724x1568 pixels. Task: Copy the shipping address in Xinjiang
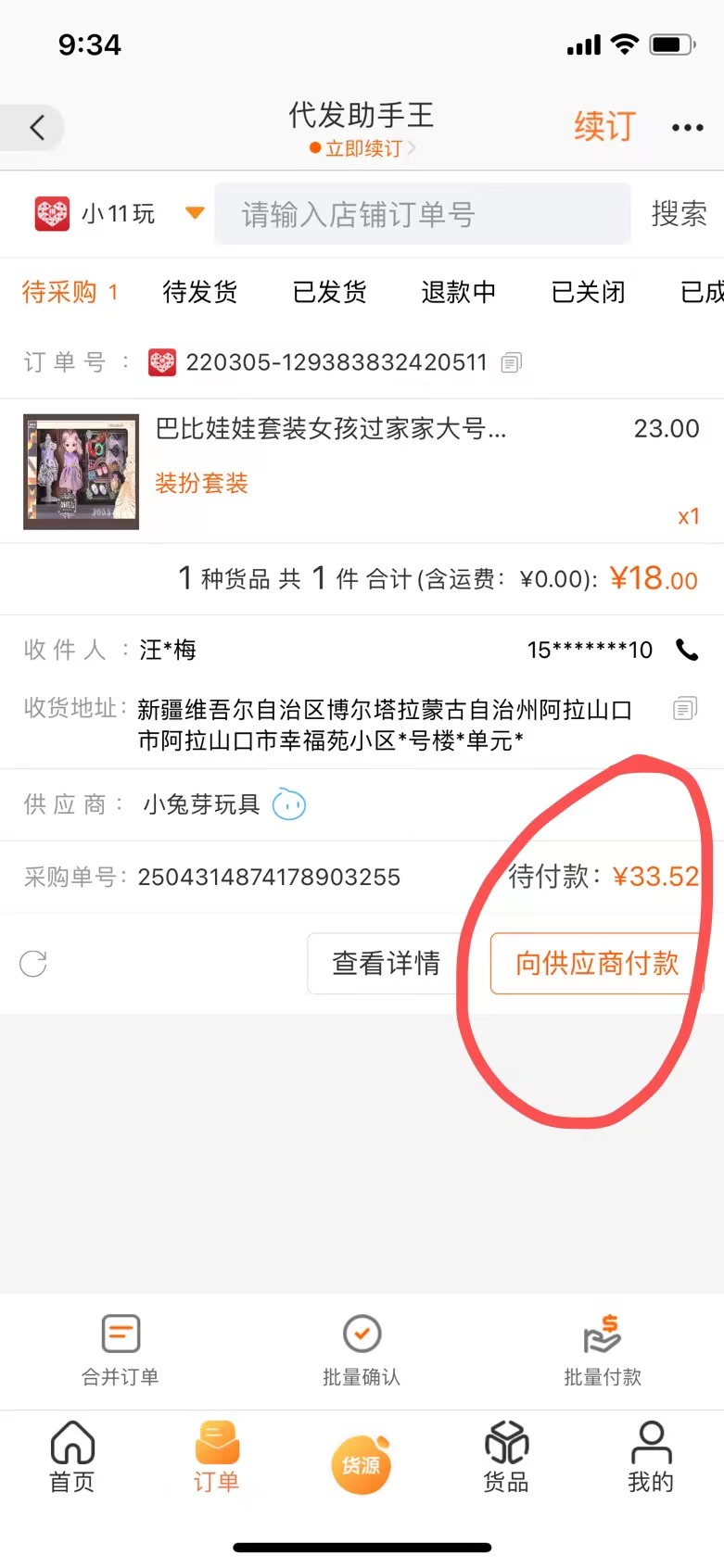tap(683, 707)
